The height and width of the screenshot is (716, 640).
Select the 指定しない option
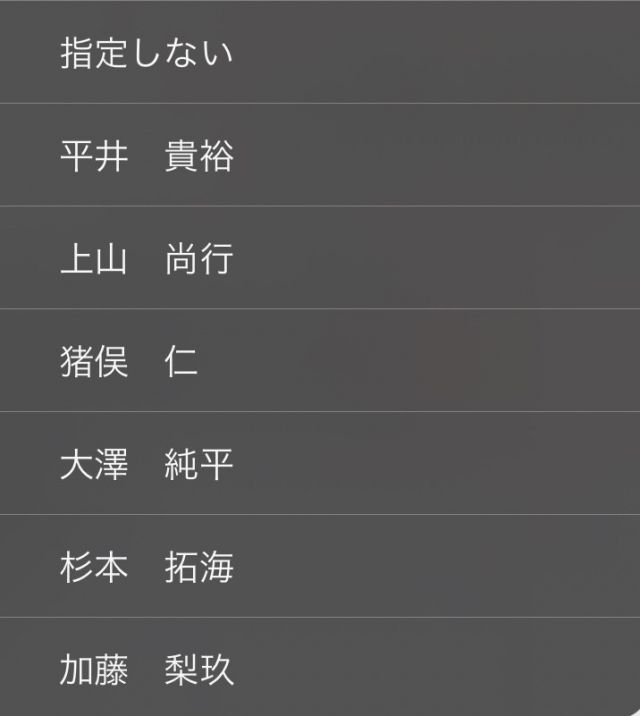[x=147, y=53]
